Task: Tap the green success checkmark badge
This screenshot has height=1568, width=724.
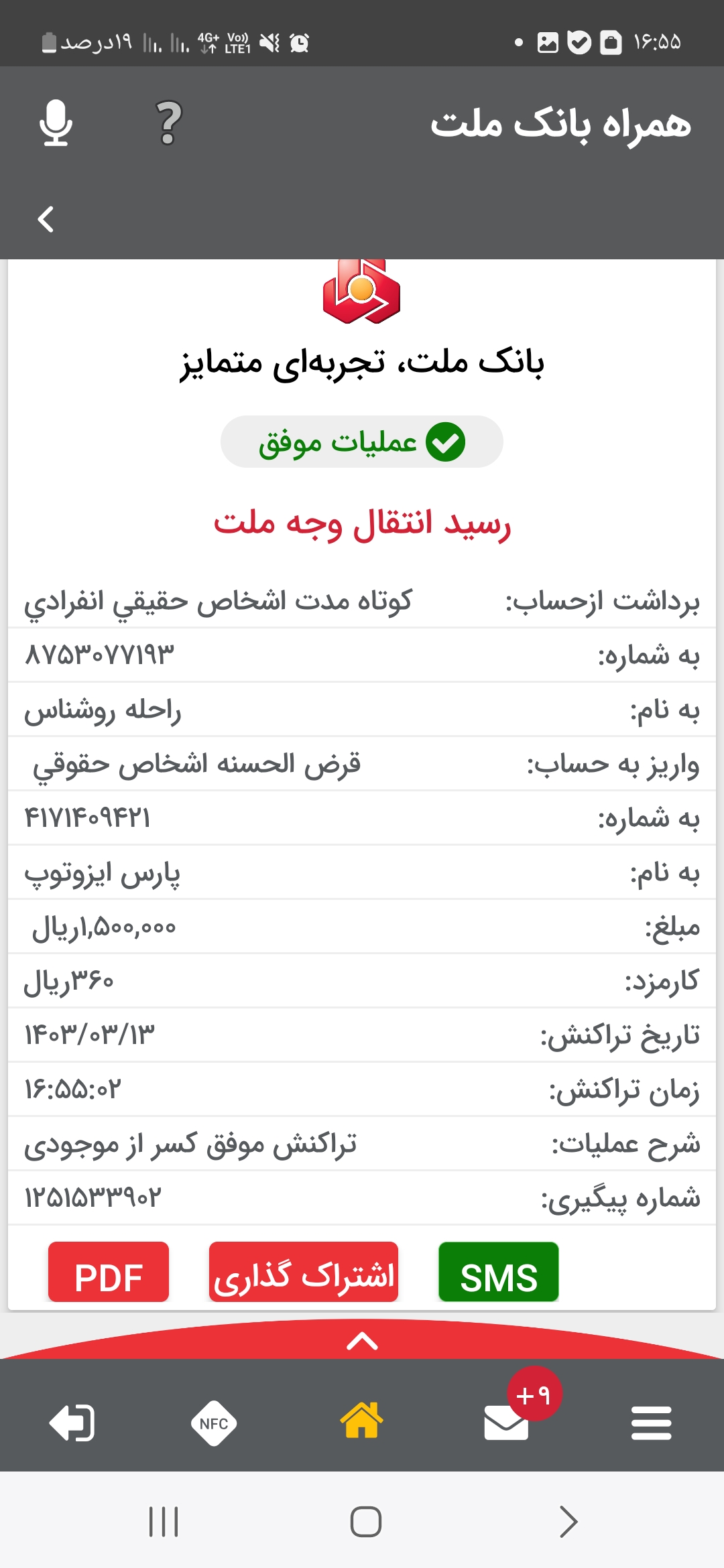Action: pyautogui.click(x=444, y=441)
